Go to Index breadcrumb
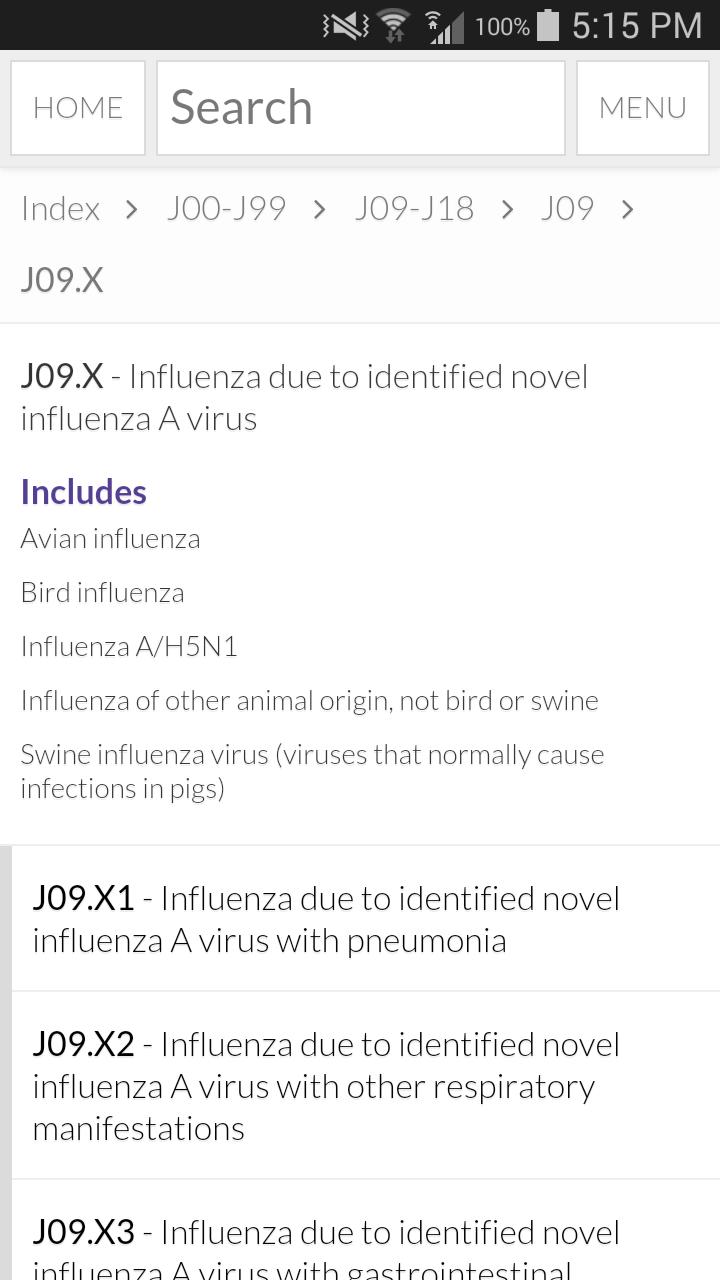Image resolution: width=720 pixels, height=1280 pixels. tap(60, 208)
